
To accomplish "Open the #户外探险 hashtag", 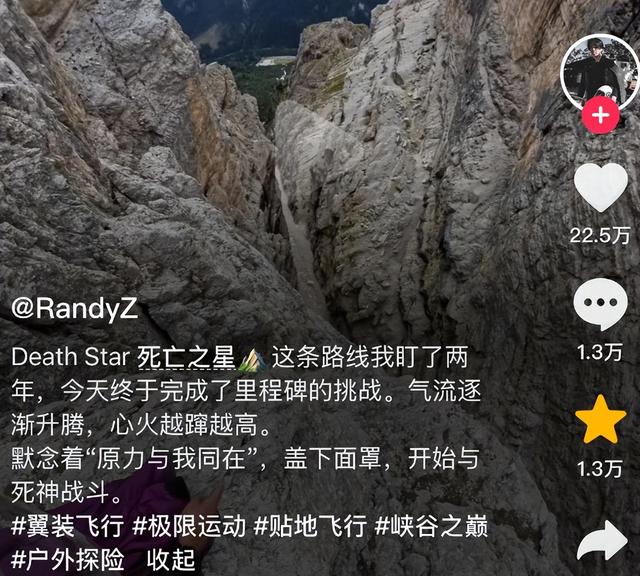I will point(62,558).
